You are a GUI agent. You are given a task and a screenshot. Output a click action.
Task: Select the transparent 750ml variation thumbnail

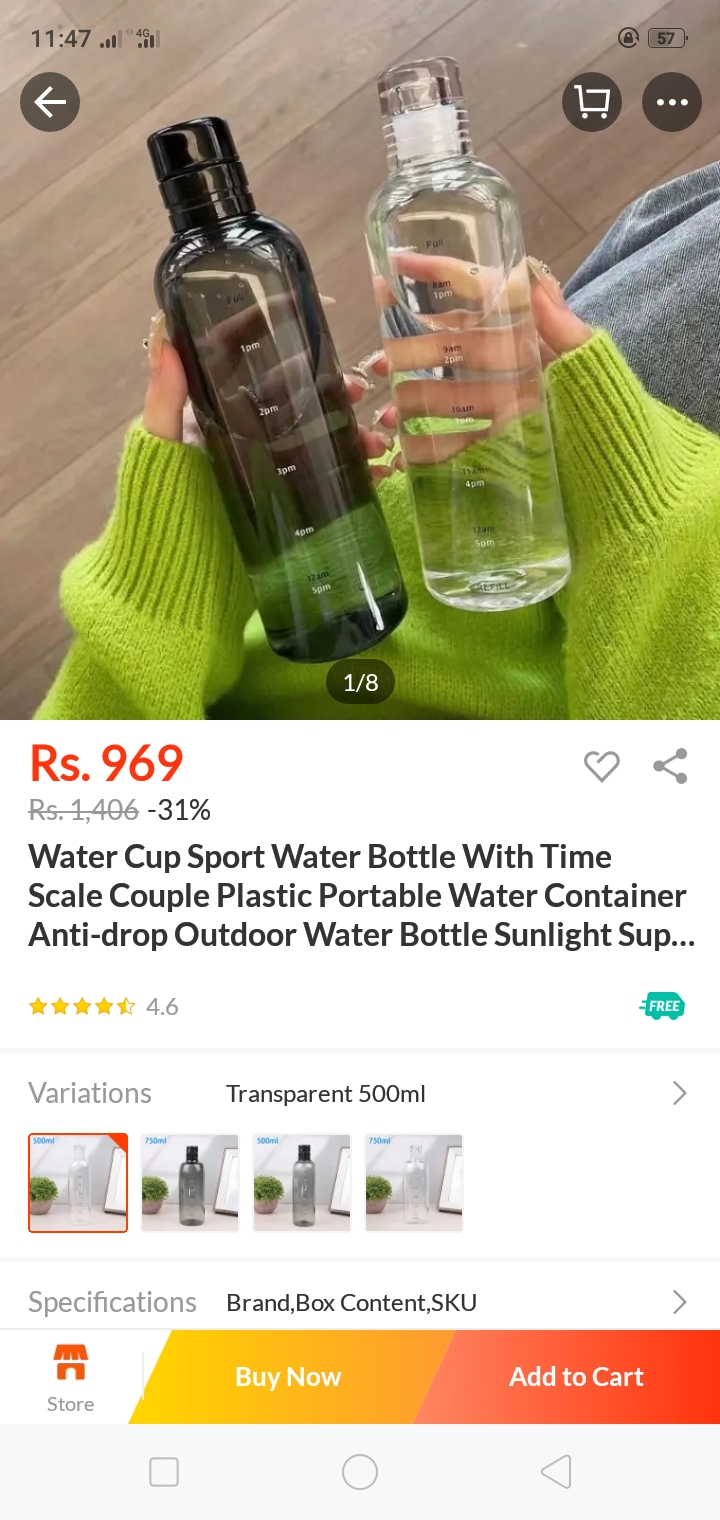pos(414,1183)
